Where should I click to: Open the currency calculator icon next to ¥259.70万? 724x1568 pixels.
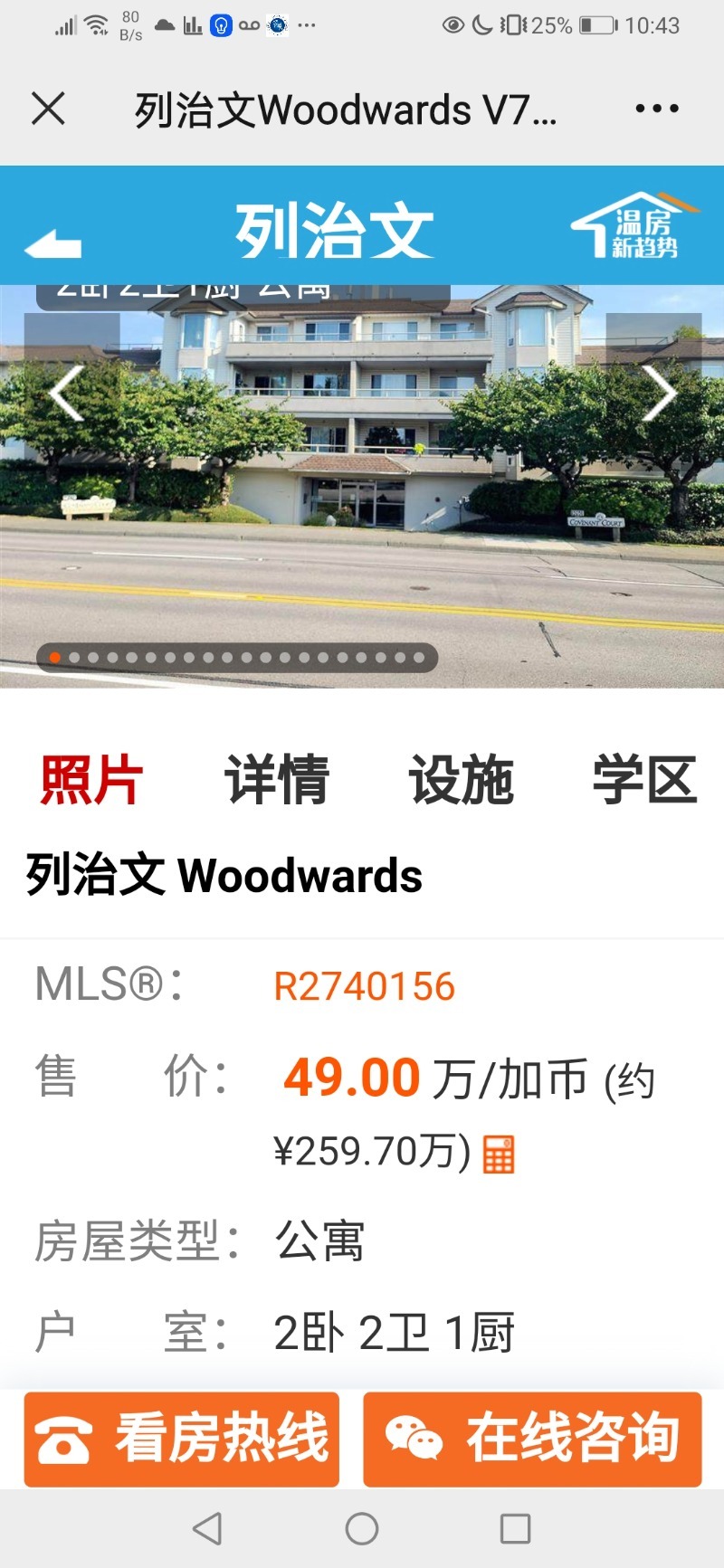[x=497, y=1152]
